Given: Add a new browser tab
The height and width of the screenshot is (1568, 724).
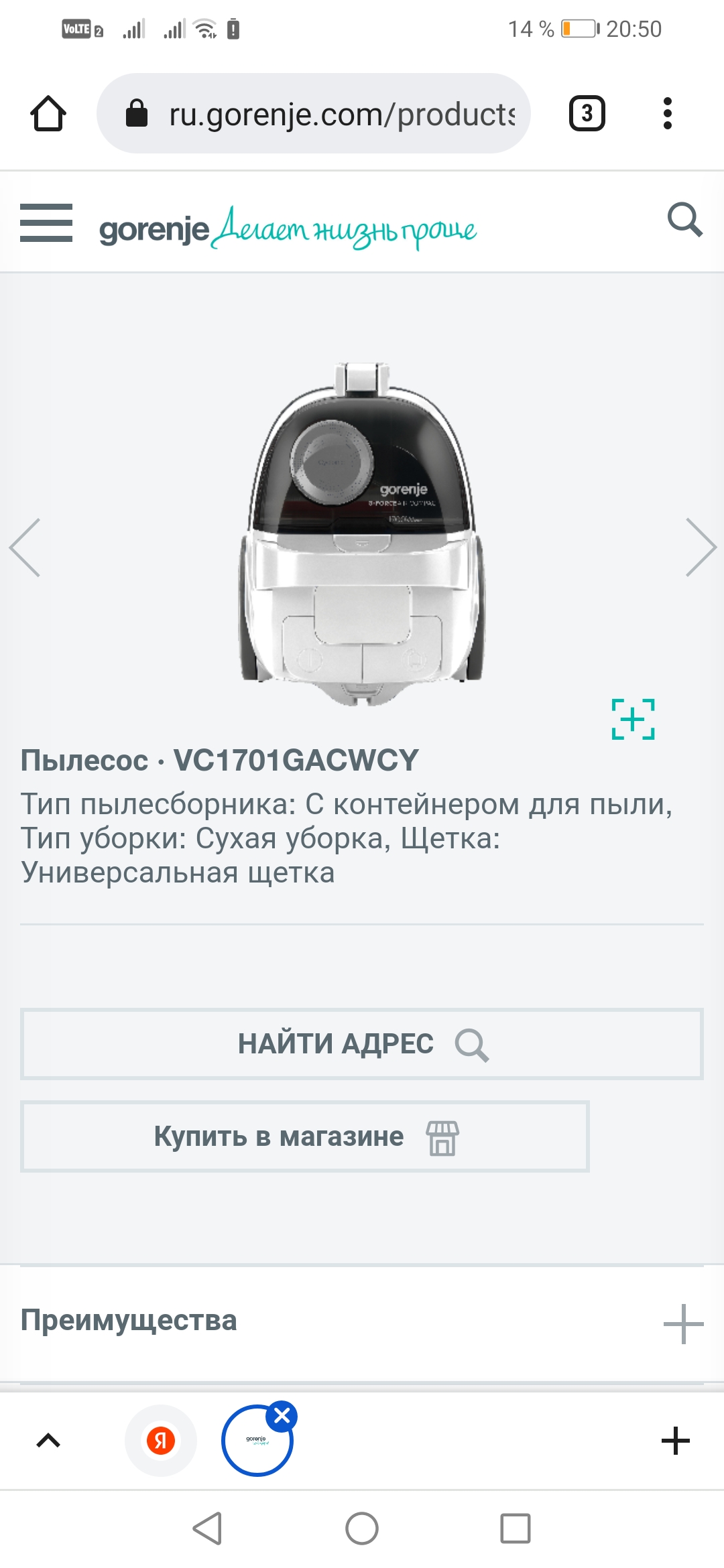Looking at the screenshot, I should (676, 1441).
